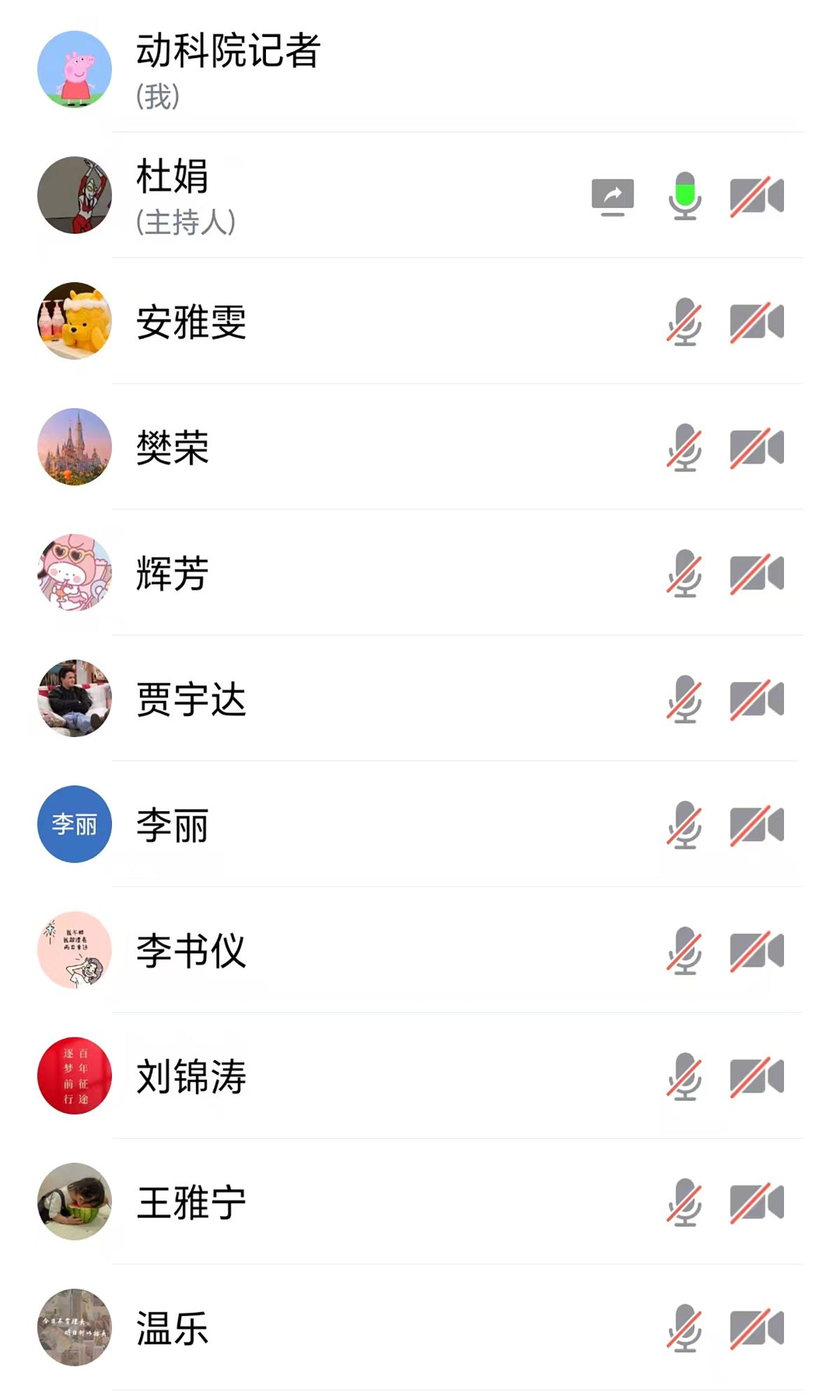840x1400 pixels.
Task: View participant 李书仪
Action: 191,951
